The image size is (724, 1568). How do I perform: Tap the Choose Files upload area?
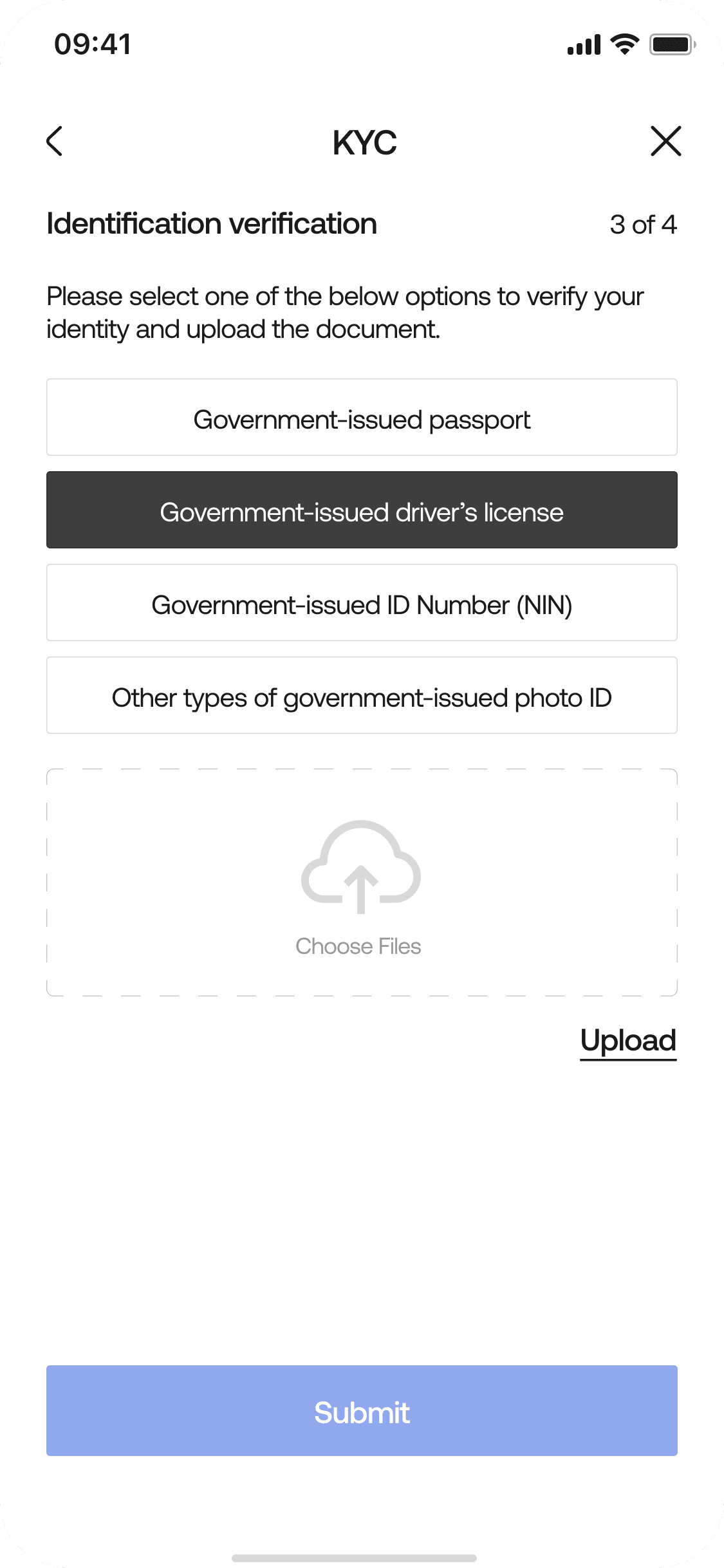point(362,882)
